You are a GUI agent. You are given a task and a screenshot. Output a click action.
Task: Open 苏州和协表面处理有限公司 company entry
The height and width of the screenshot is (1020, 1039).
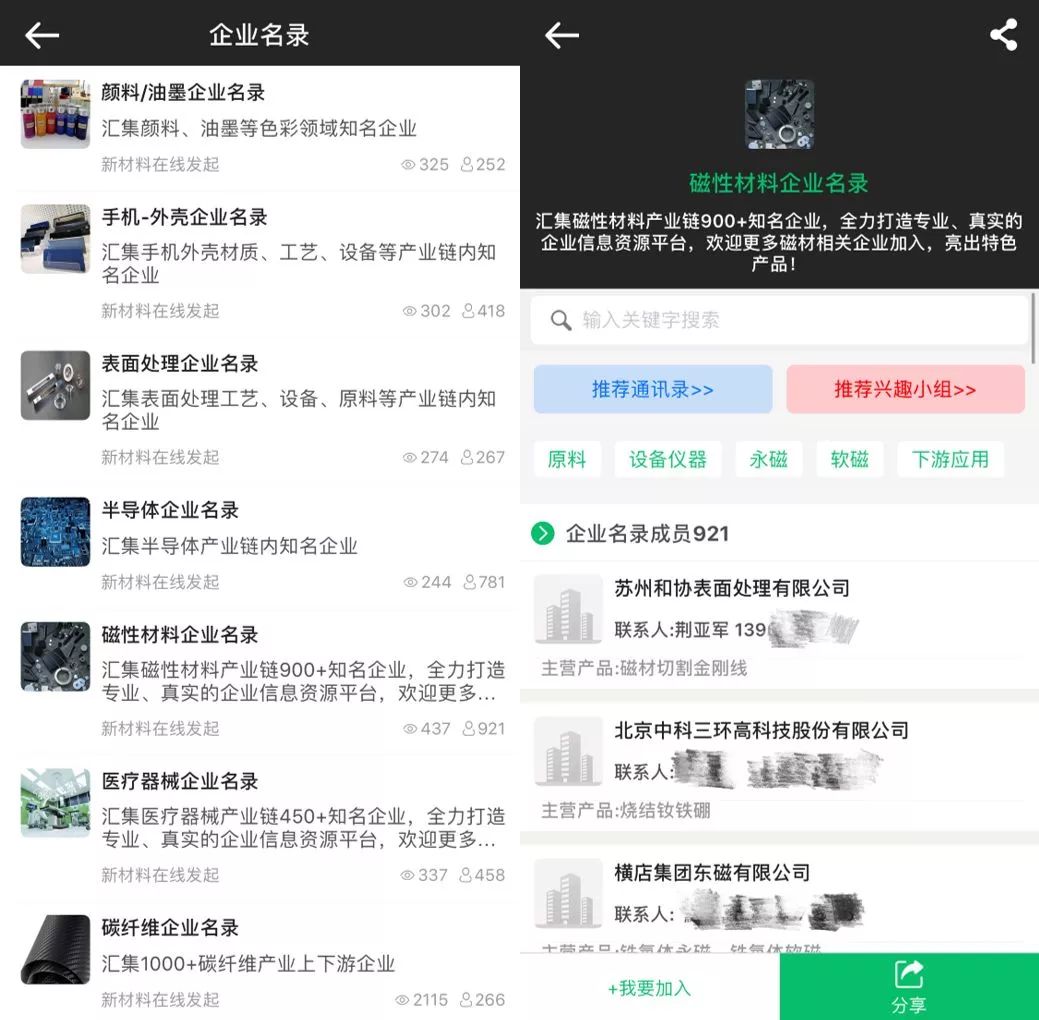tap(732, 588)
